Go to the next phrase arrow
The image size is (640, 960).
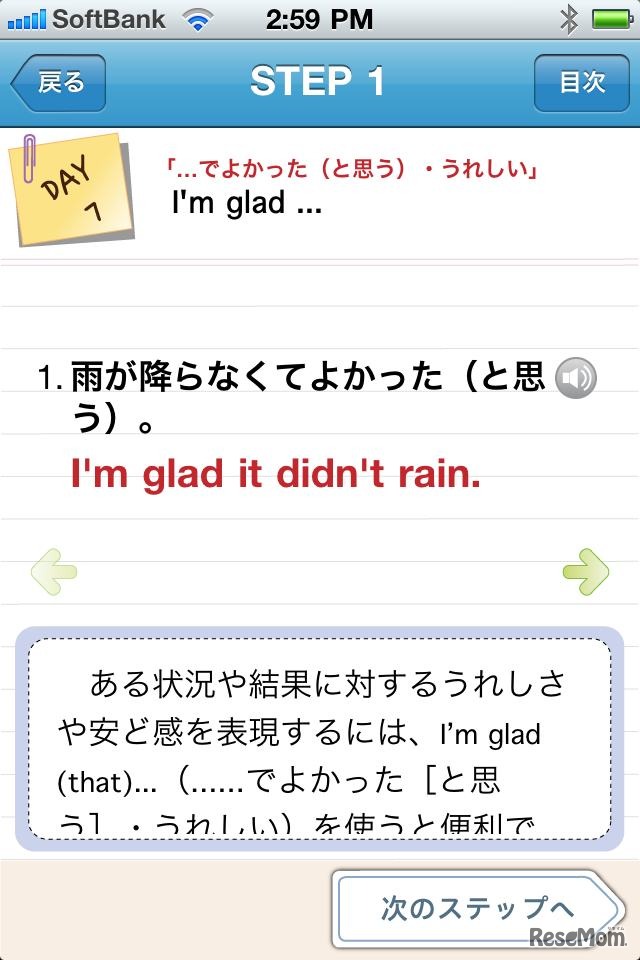tap(585, 572)
